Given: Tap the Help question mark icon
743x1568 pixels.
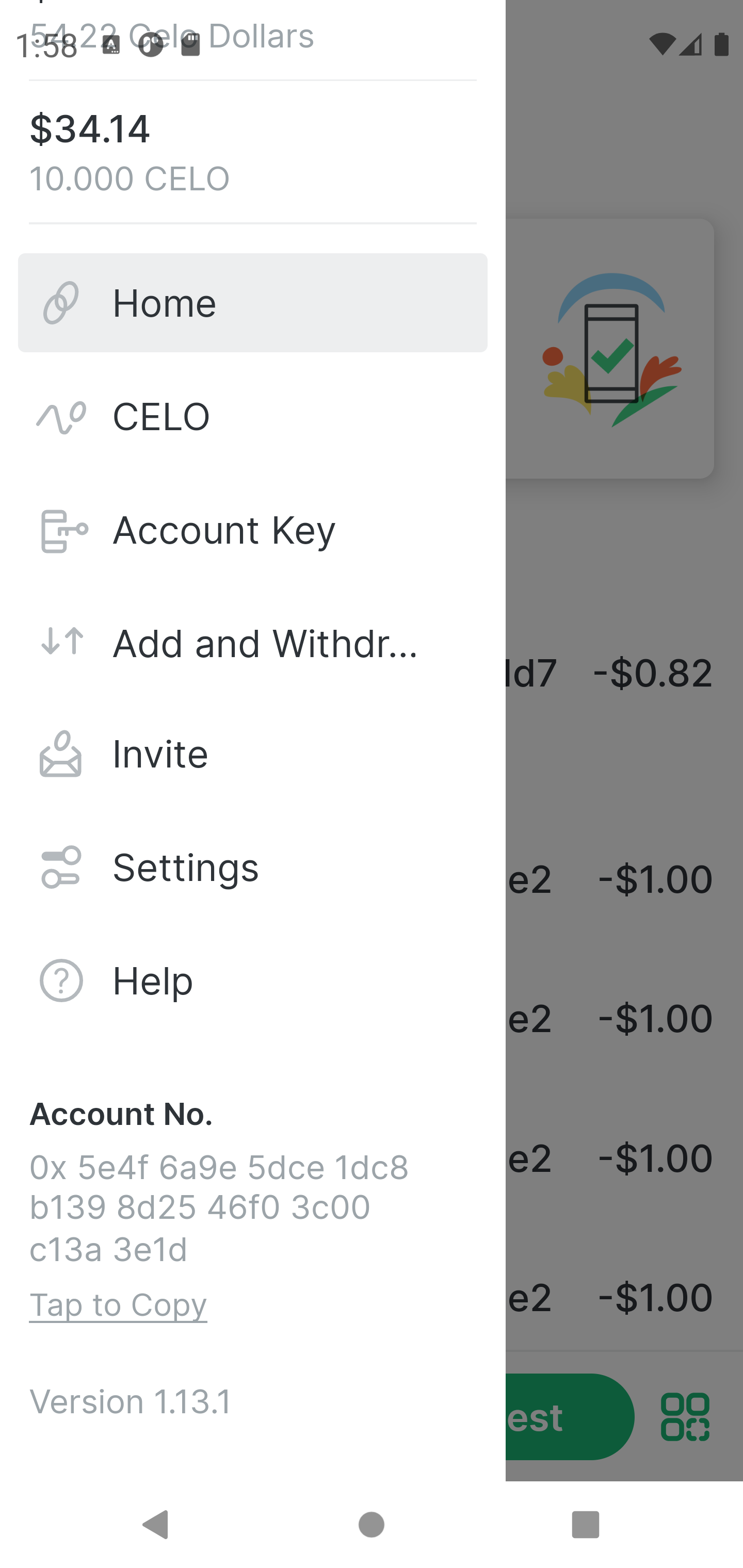Looking at the screenshot, I should 60,980.
